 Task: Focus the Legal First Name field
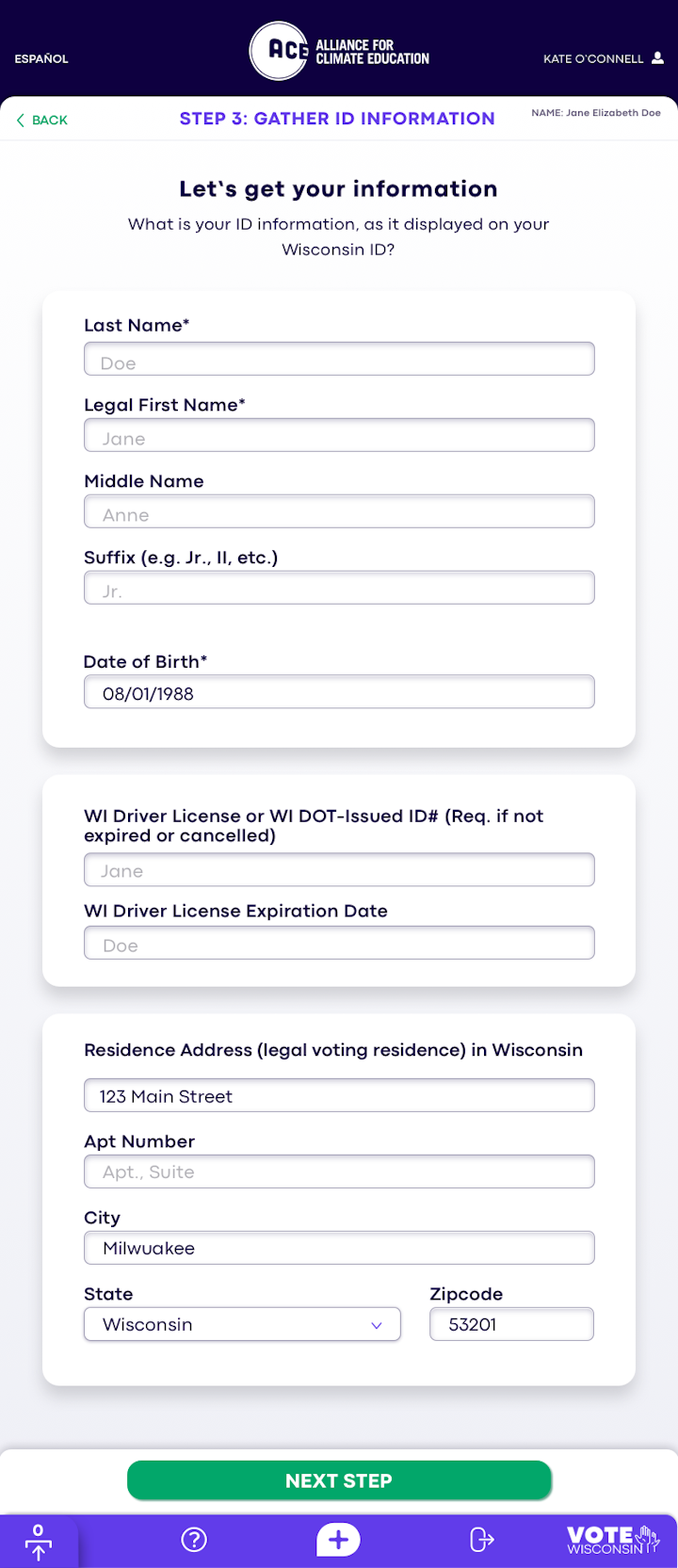(x=339, y=436)
